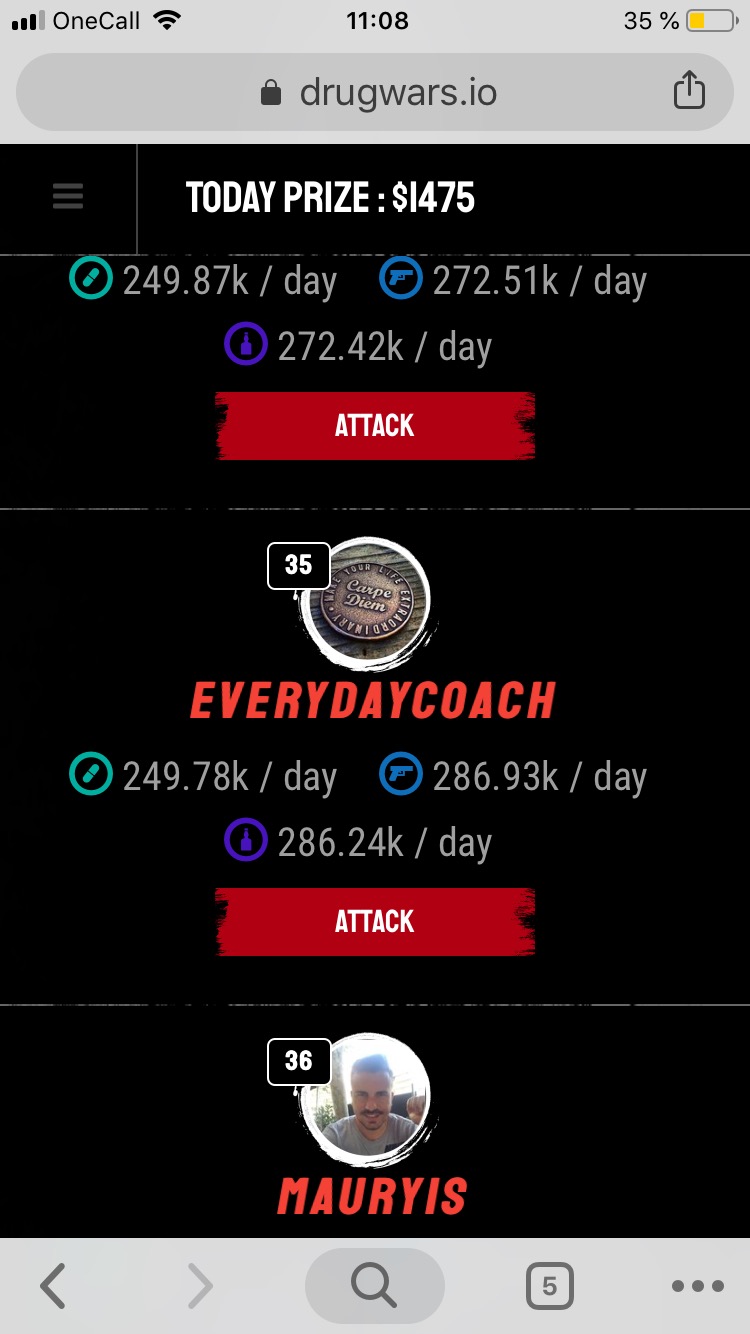This screenshot has width=750, height=1334.
Task: View the 5 open tabs
Action: point(549,1286)
